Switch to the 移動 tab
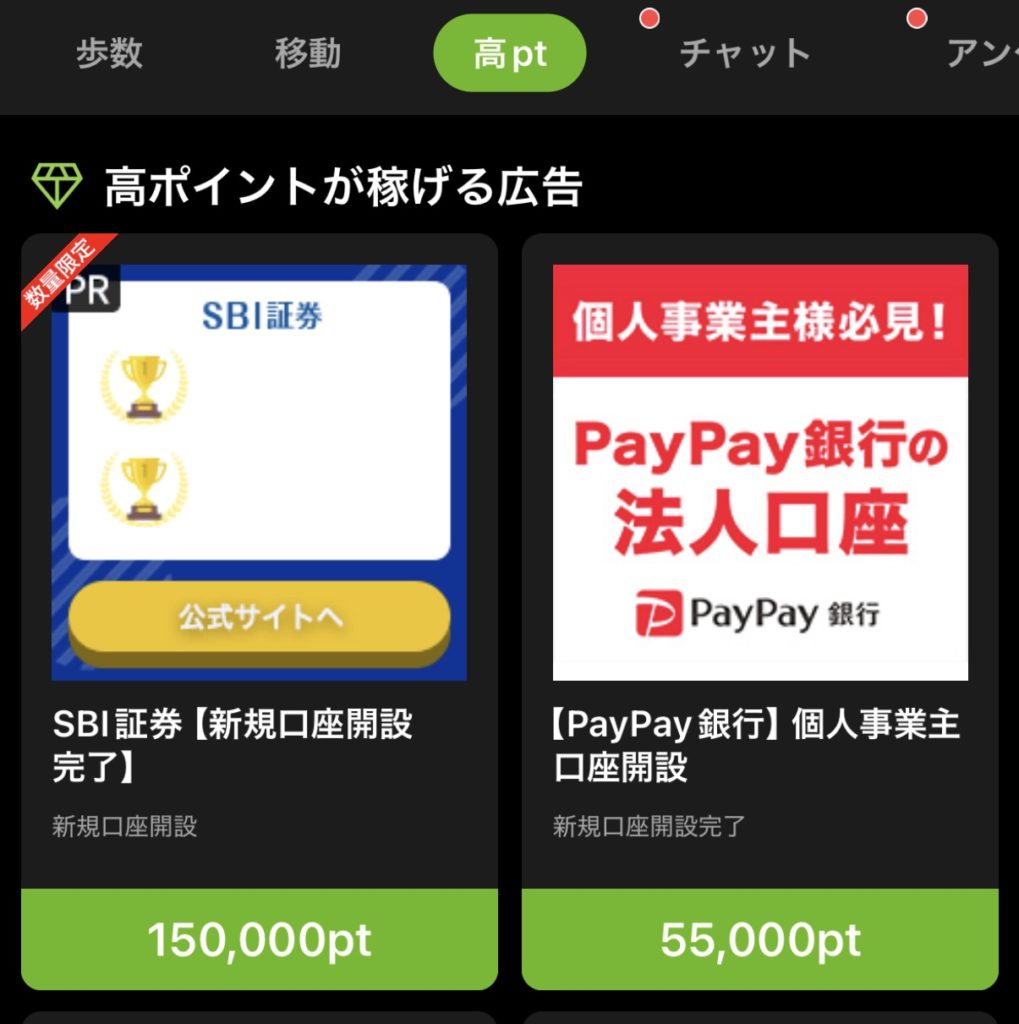Image resolution: width=1019 pixels, height=1024 pixels. (x=308, y=54)
